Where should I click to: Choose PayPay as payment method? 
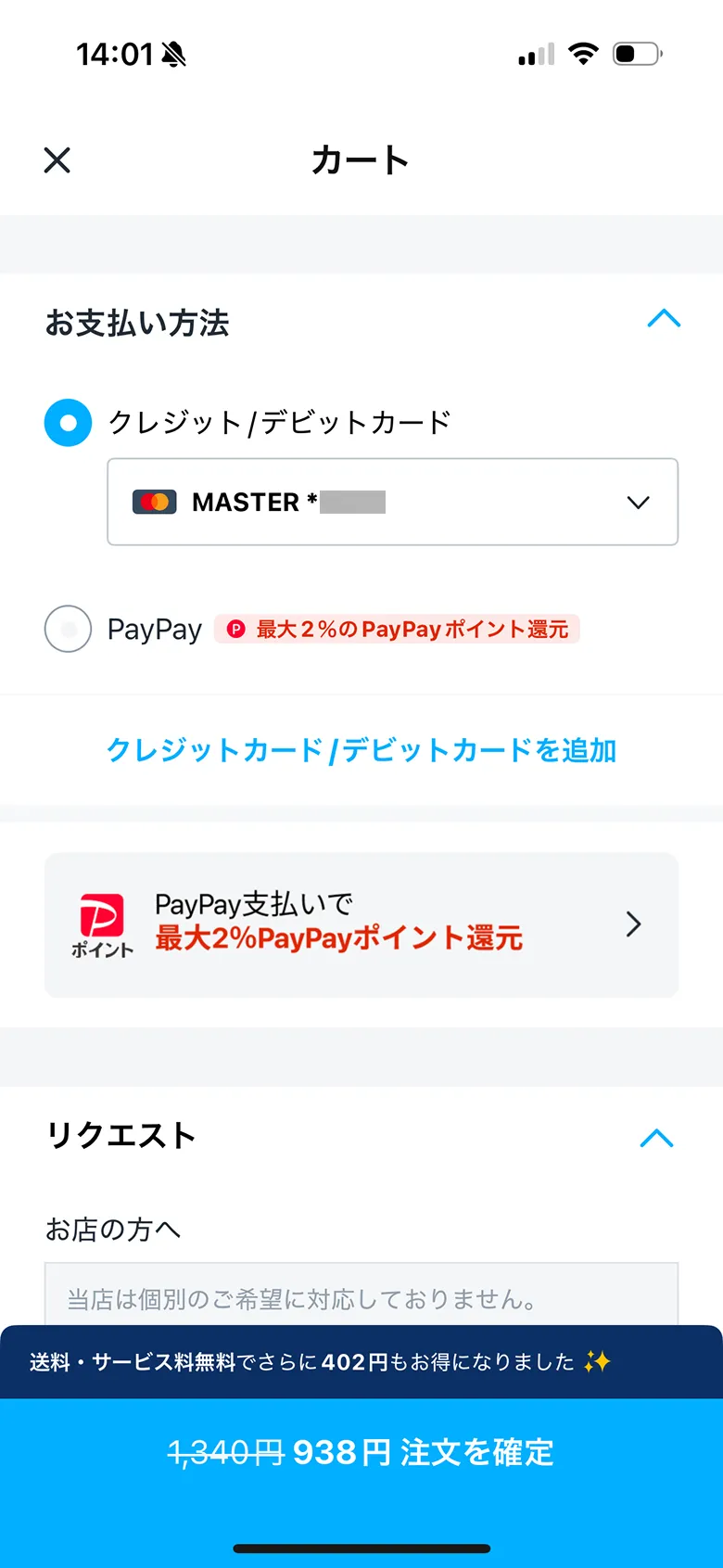coord(69,629)
